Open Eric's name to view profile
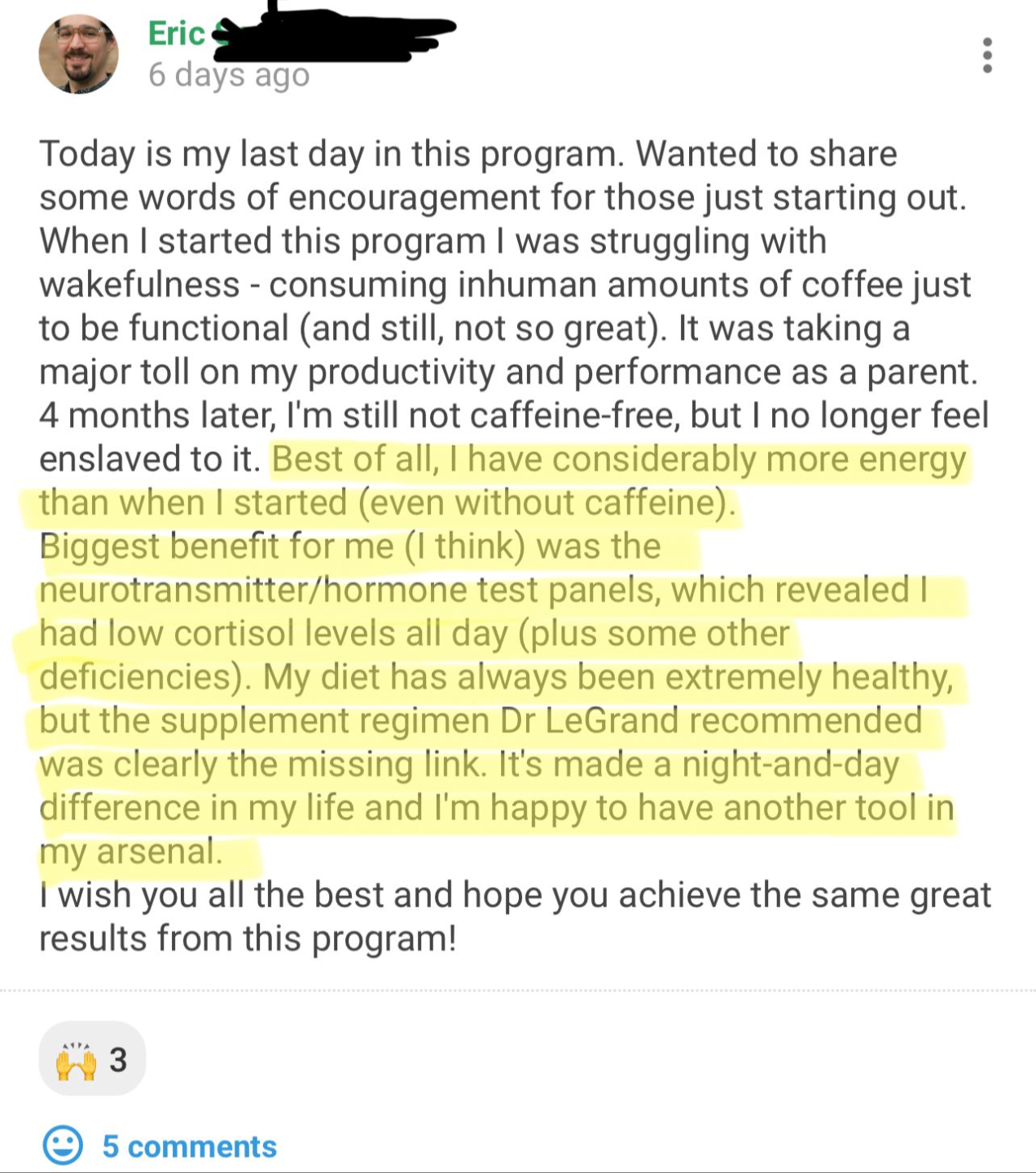Image resolution: width=1036 pixels, height=1173 pixels. (177, 33)
